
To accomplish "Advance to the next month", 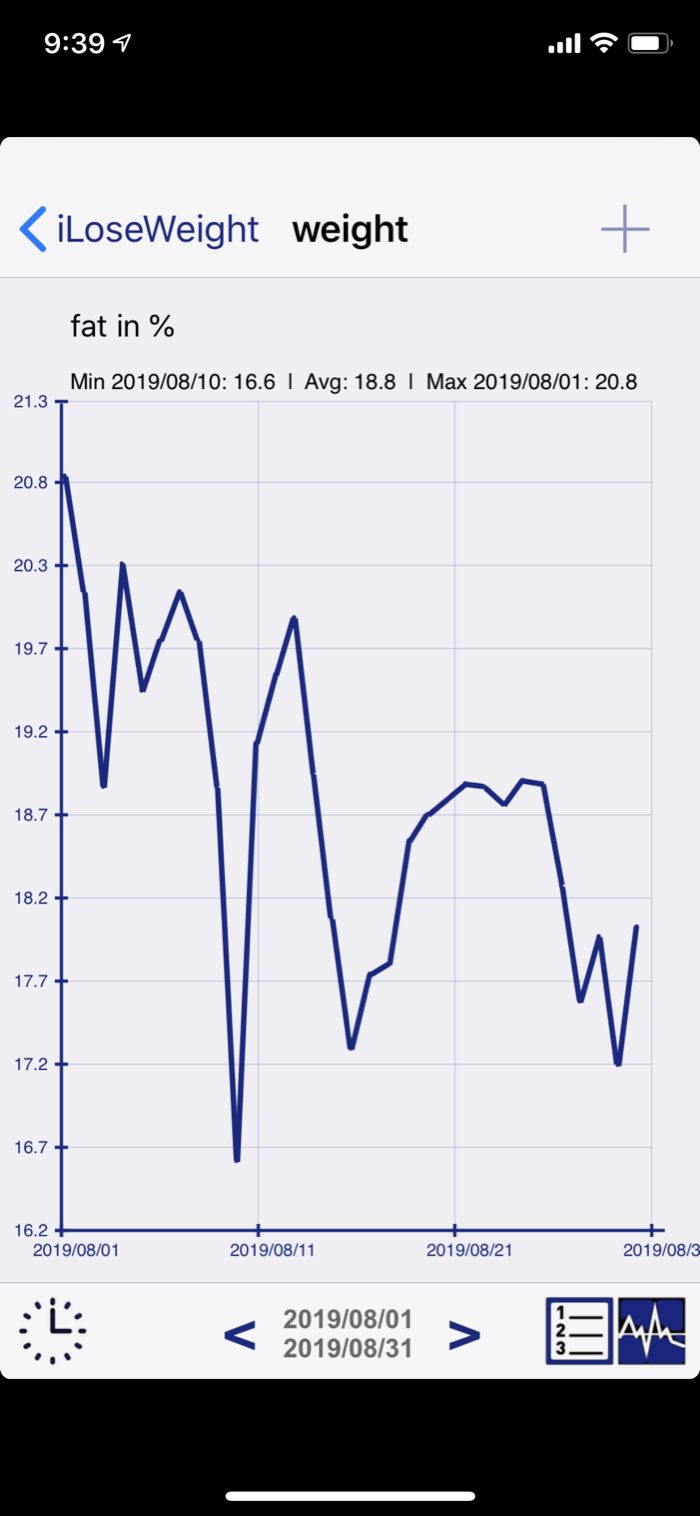I will pyautogui.click(x=464, y=1334).
